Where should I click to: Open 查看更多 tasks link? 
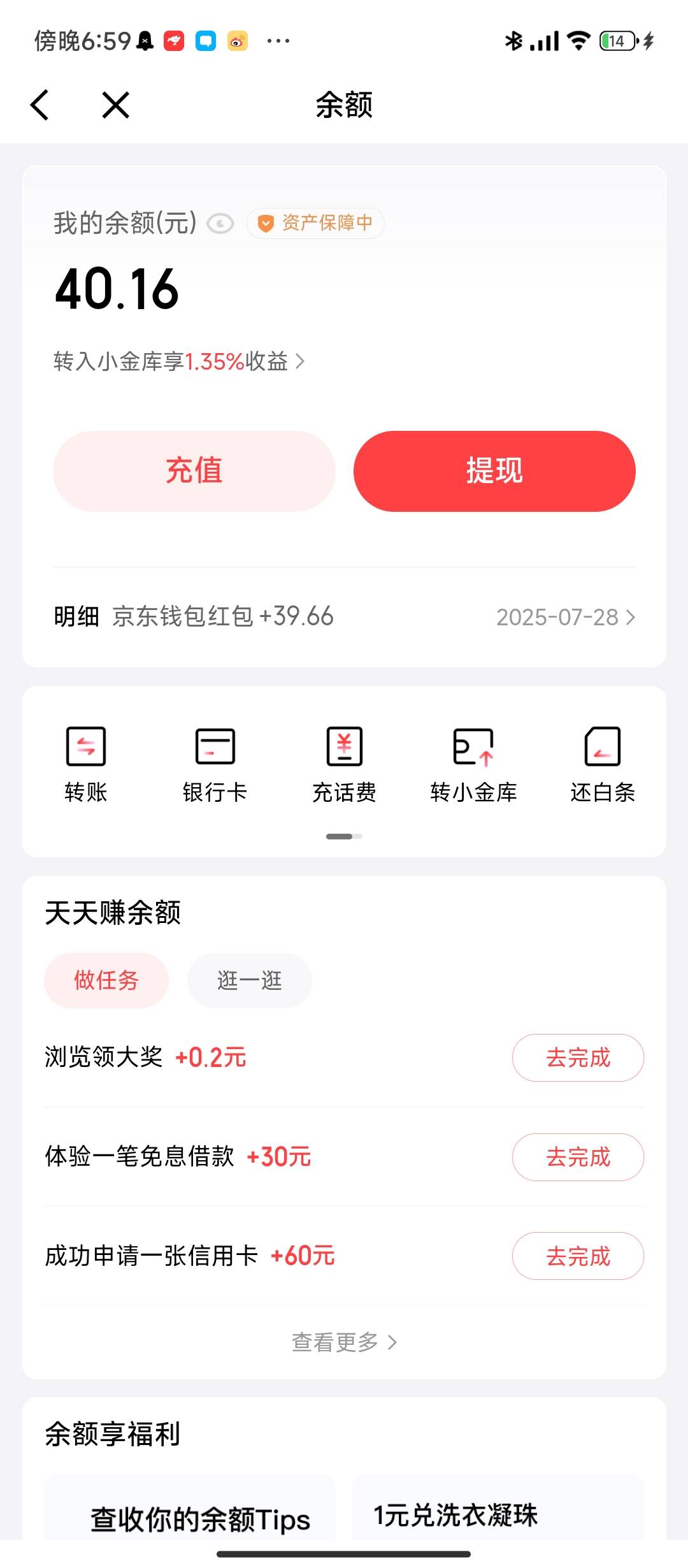344,1342
